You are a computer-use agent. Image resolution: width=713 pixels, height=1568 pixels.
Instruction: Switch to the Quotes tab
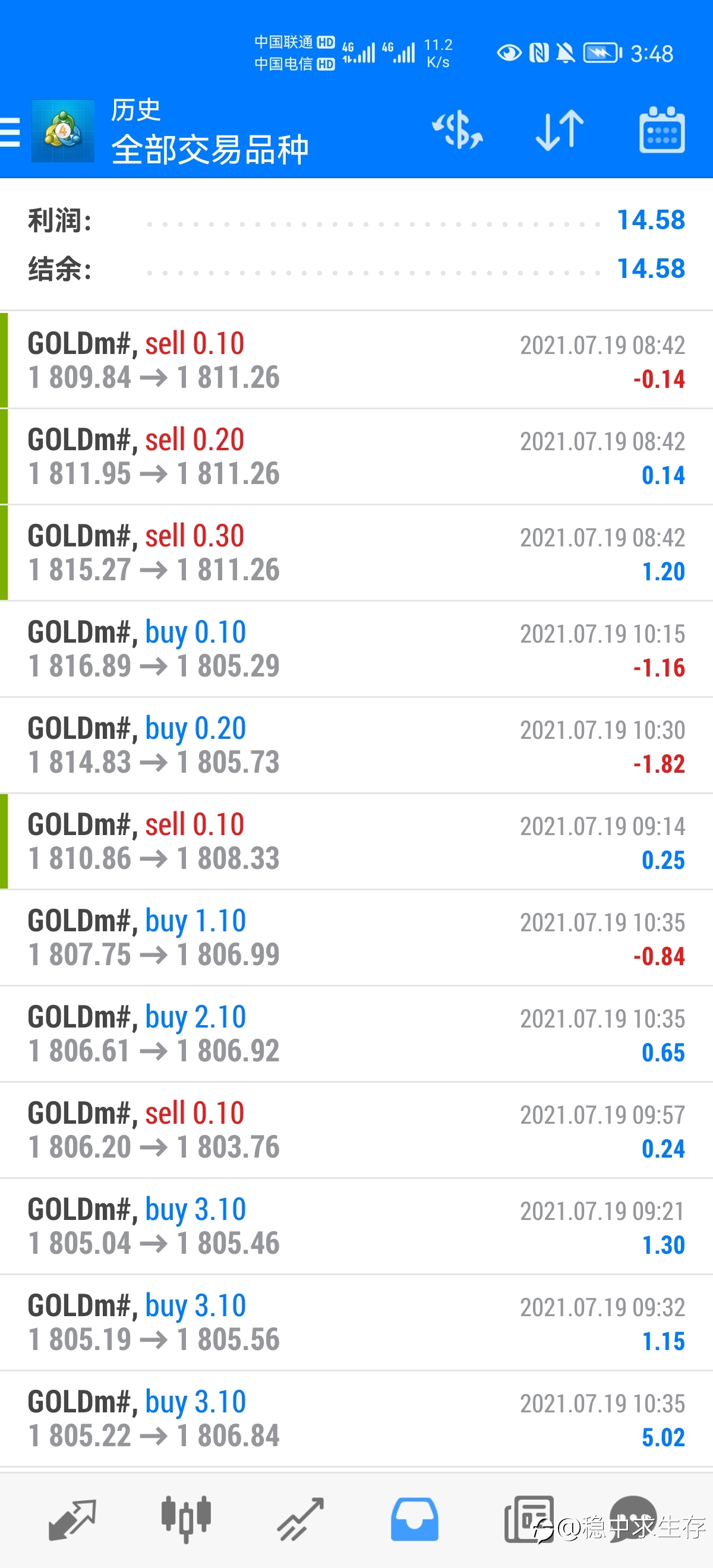[x=72, y=1519]
